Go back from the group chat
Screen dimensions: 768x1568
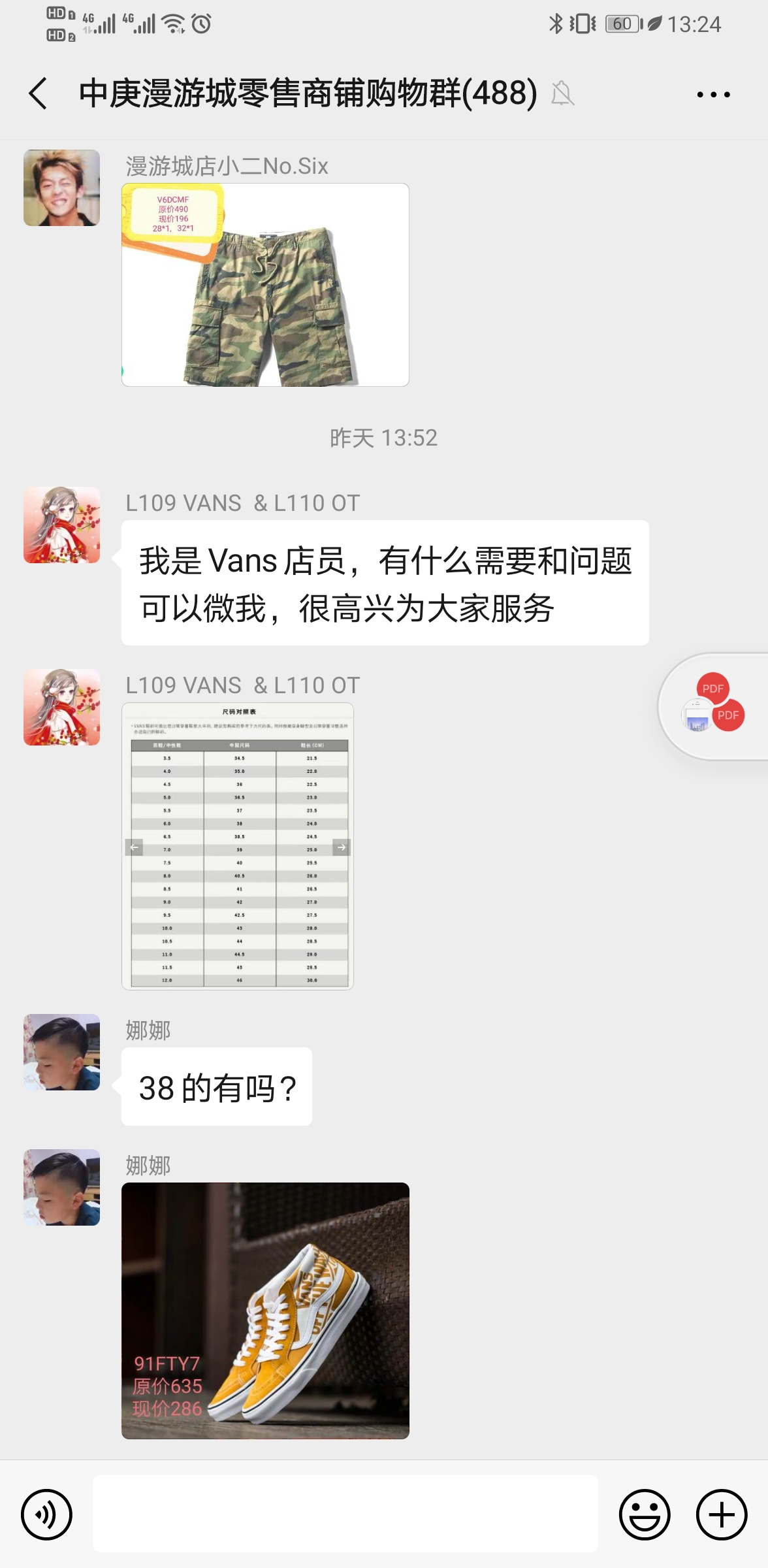pos(39,93)
